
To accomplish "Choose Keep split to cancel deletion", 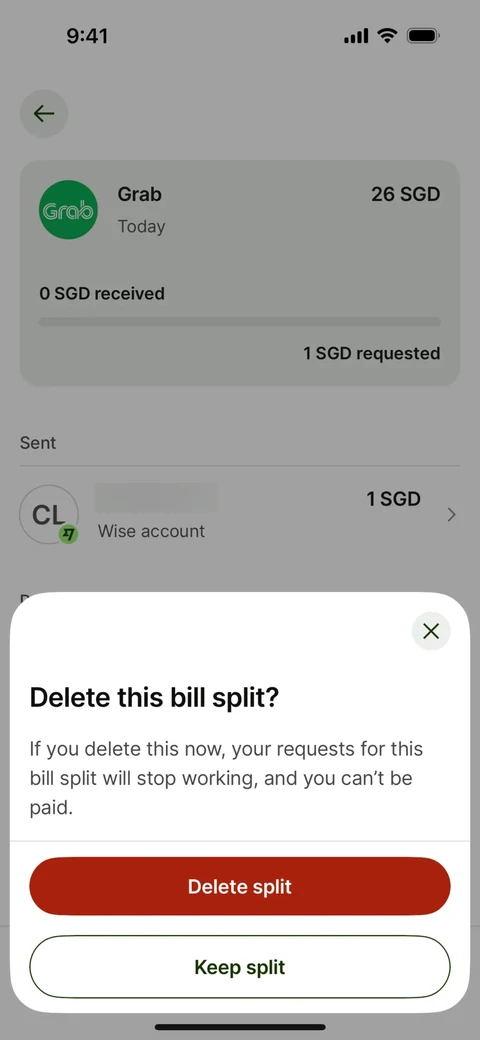I will tap(240, 967).
